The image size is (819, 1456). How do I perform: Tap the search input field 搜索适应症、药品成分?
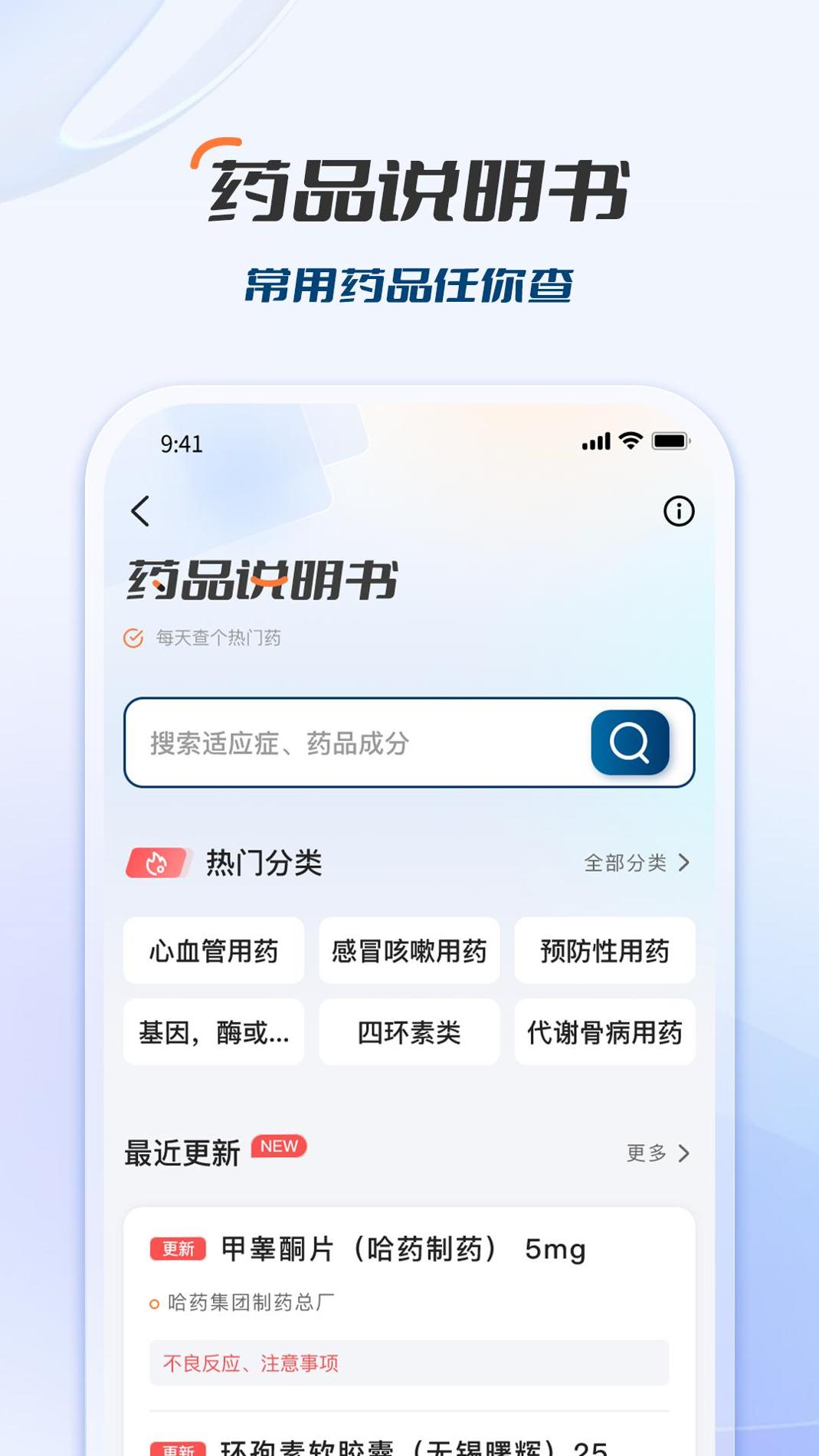click(345, 740)
